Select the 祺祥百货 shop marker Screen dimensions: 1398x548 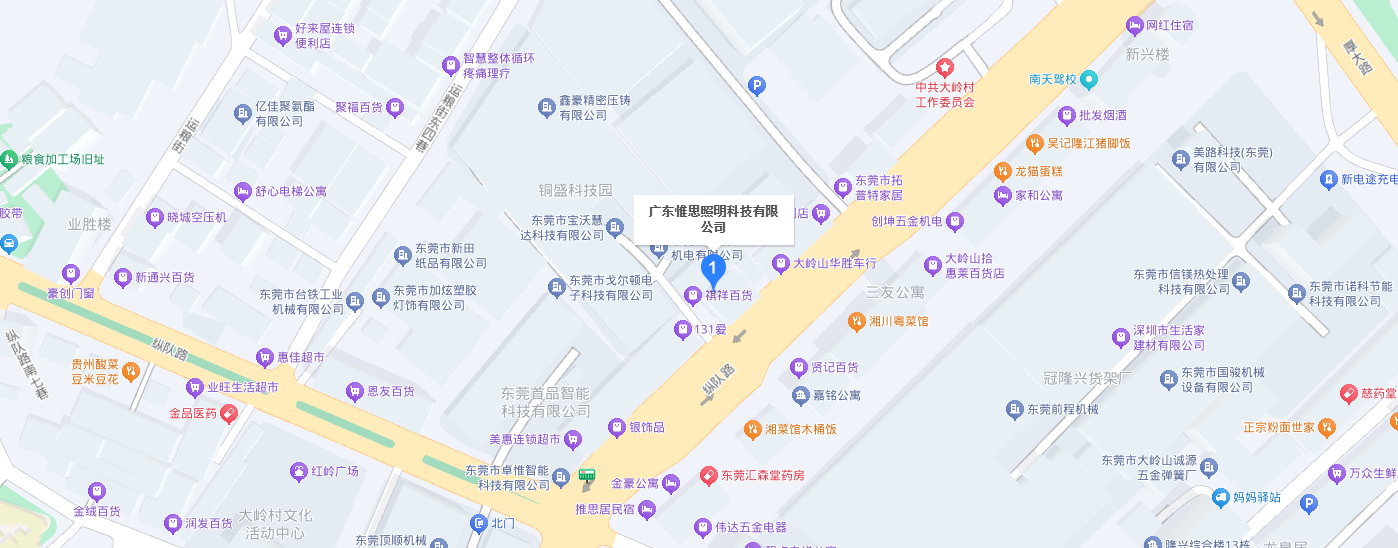692,295
